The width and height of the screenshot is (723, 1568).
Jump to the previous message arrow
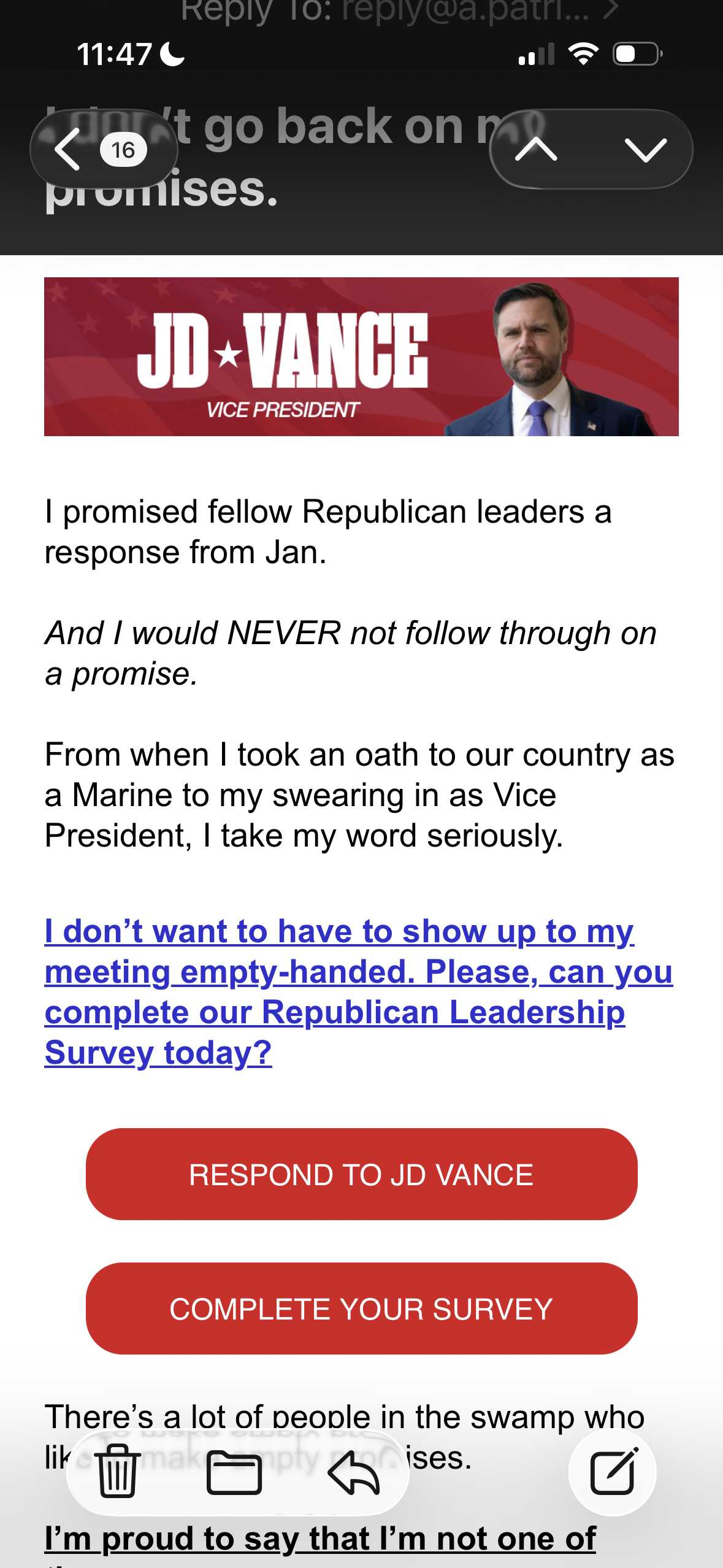coord(537,149)
